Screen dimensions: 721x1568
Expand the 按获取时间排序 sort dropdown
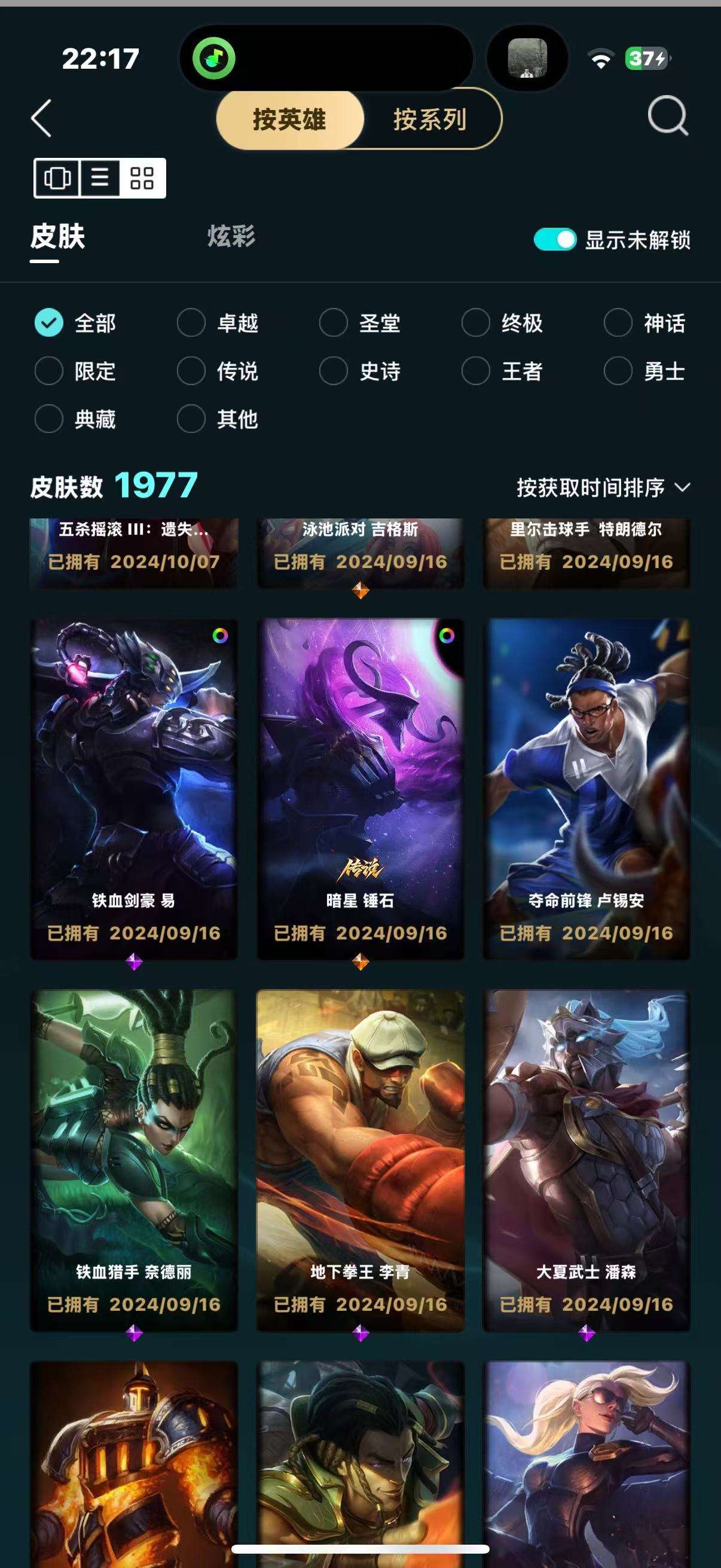tap(604, 487)
